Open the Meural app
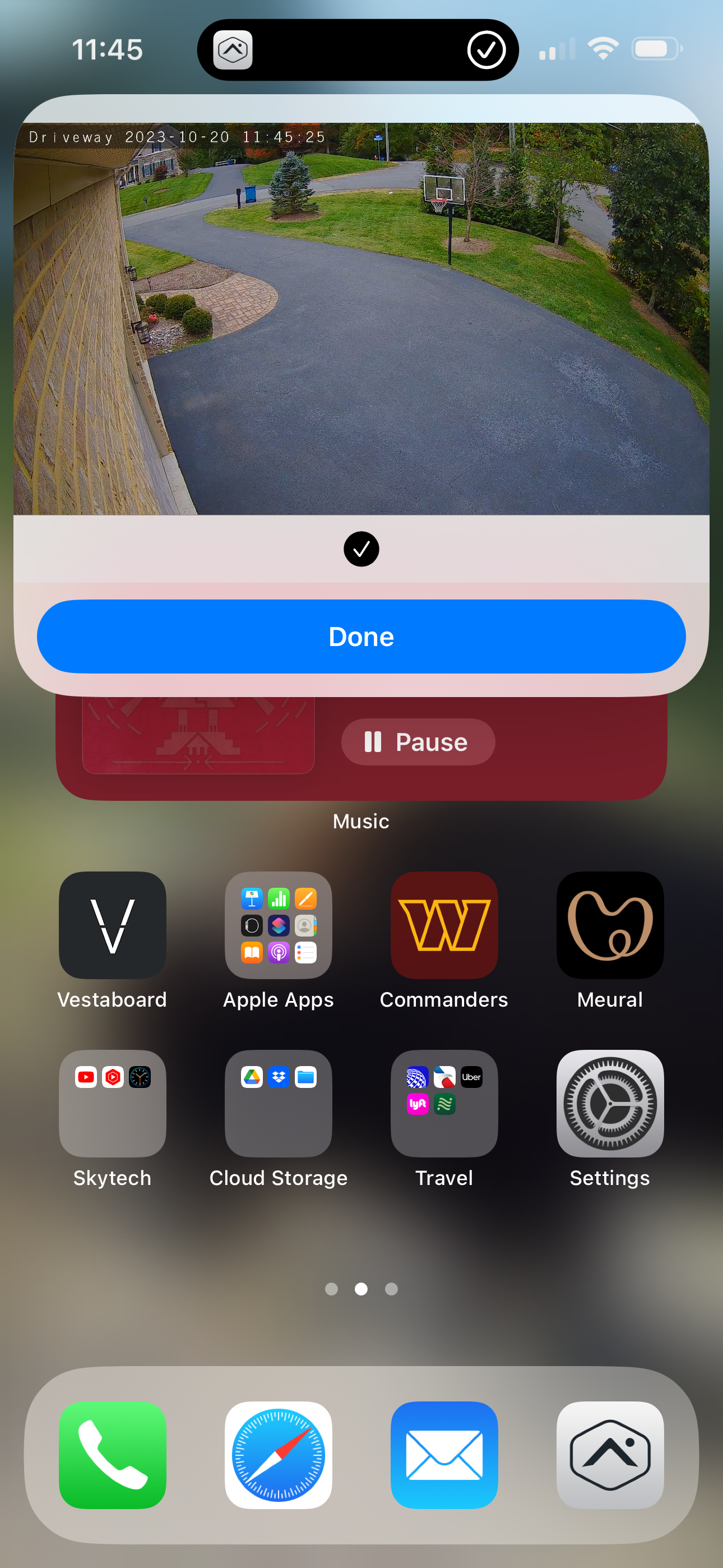The image size is (723, 1568). (x=610, y=925)
